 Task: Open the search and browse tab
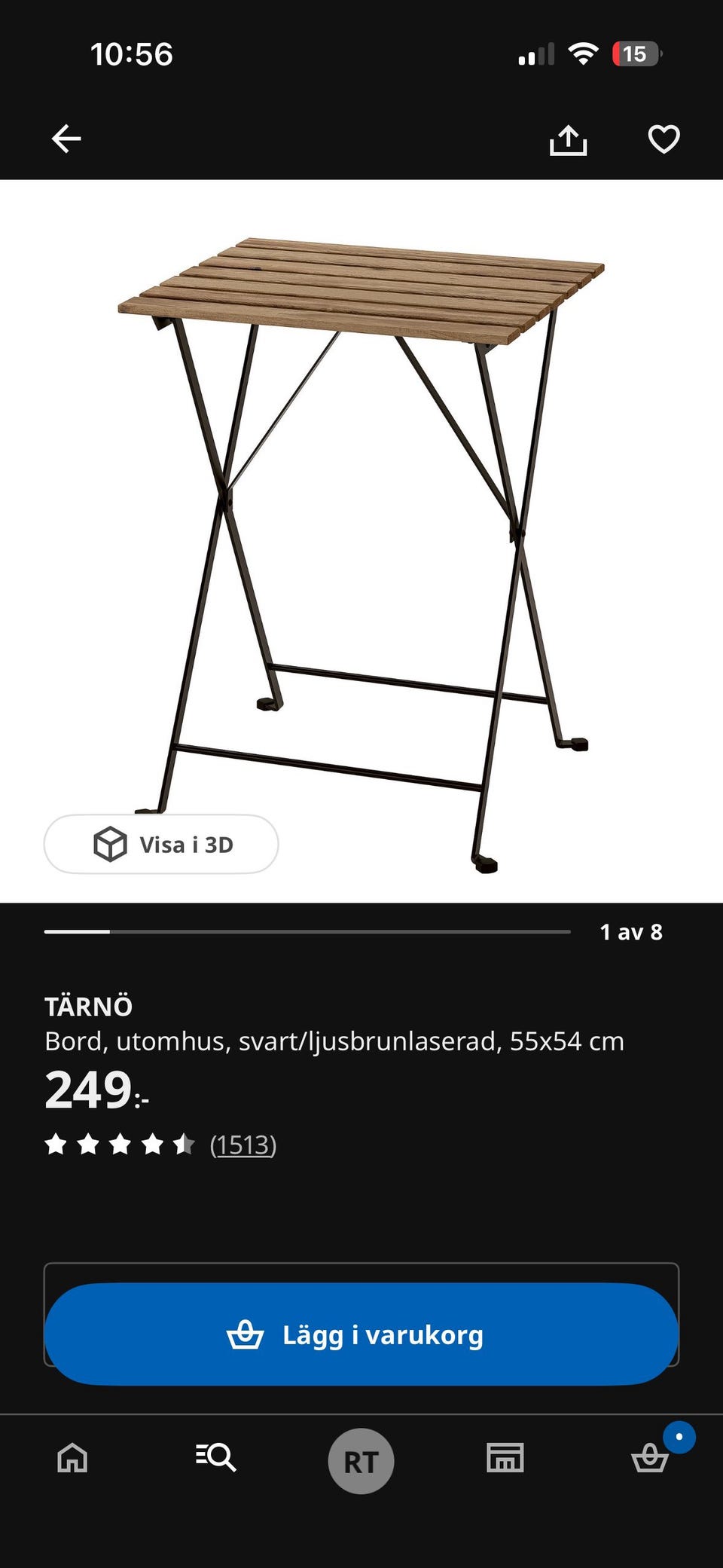click(x=216, y=1458)
